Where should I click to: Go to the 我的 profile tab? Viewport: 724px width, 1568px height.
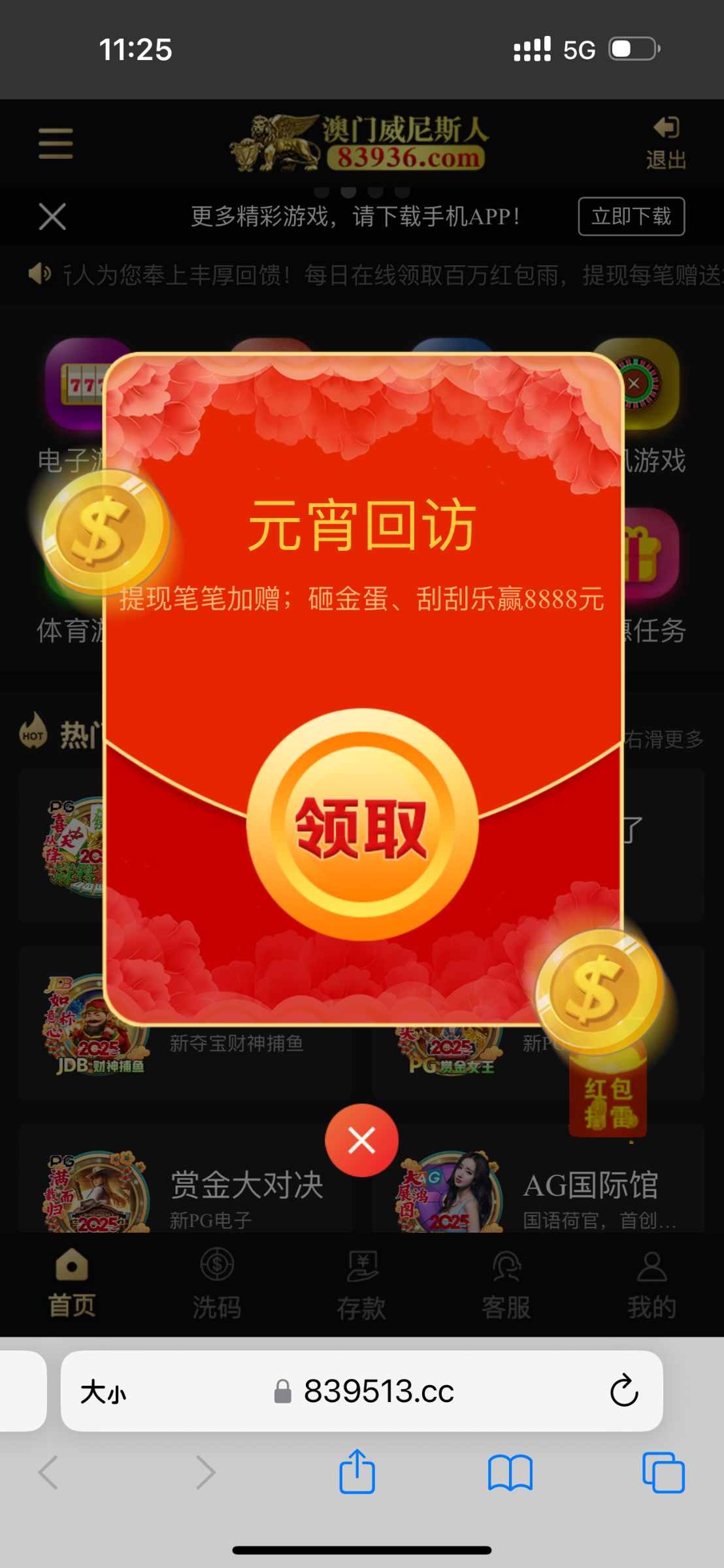[x=651, y=1284]
